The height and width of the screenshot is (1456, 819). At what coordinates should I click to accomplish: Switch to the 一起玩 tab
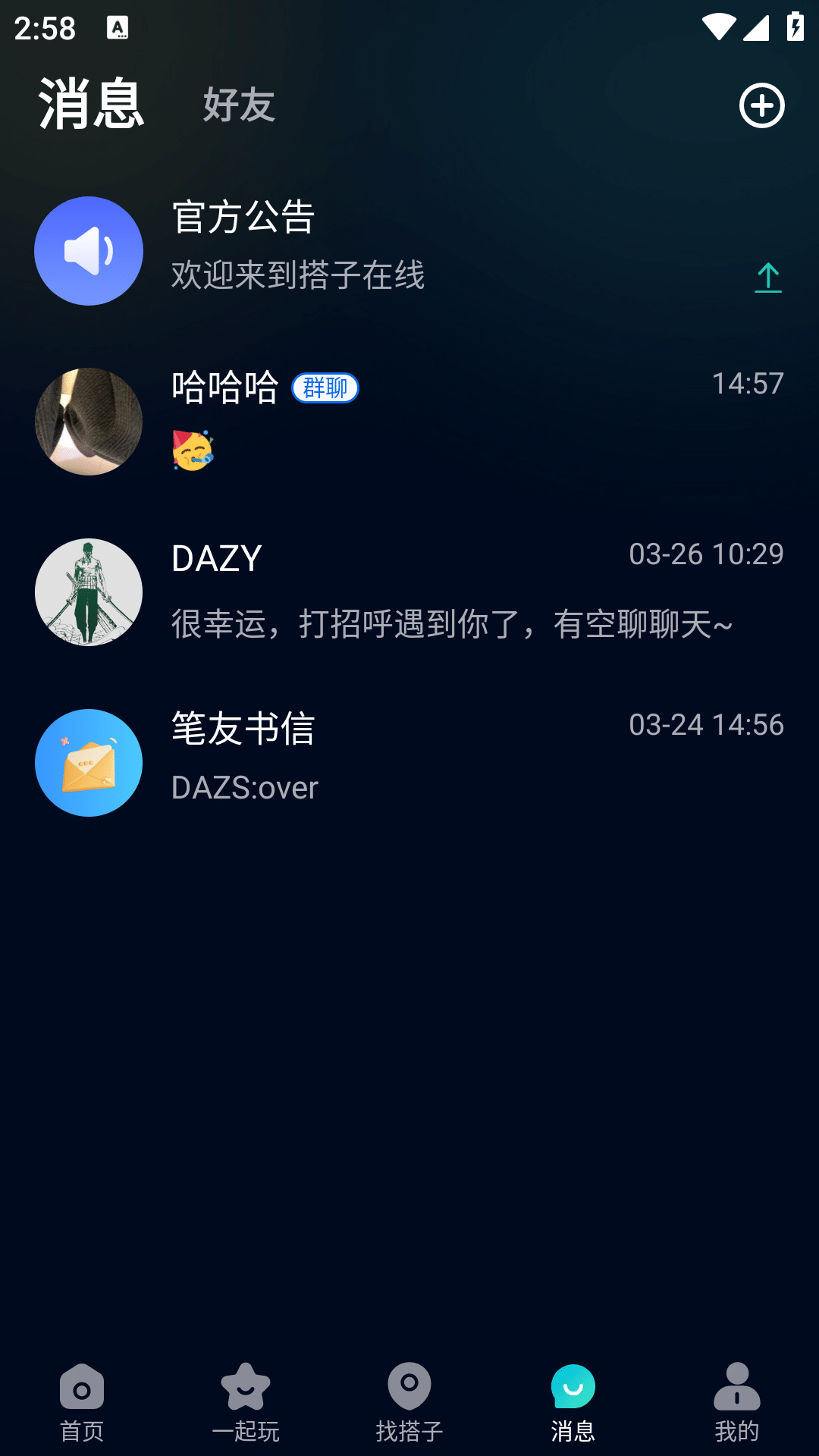coord(246,1401)
